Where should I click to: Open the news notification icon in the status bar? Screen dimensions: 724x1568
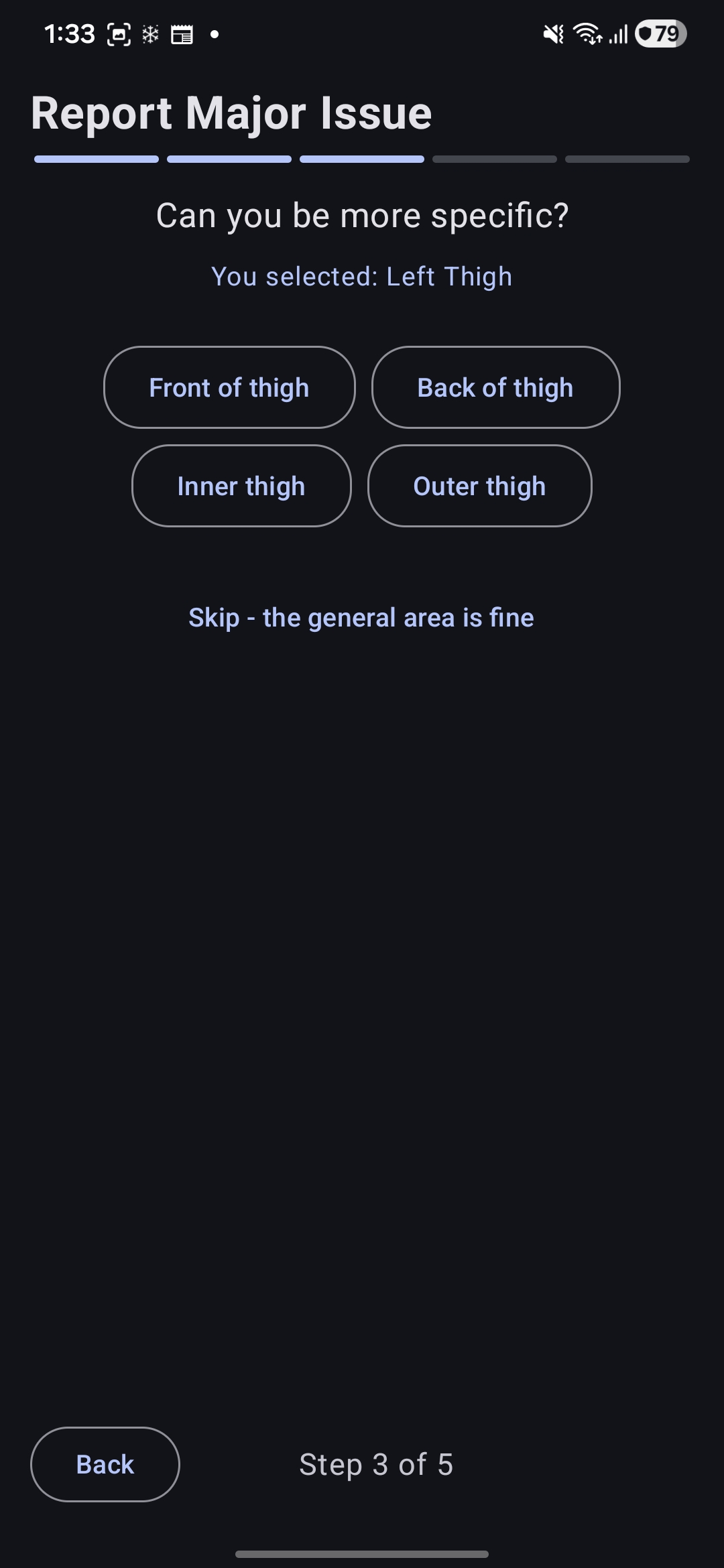(x=181, y=34)
